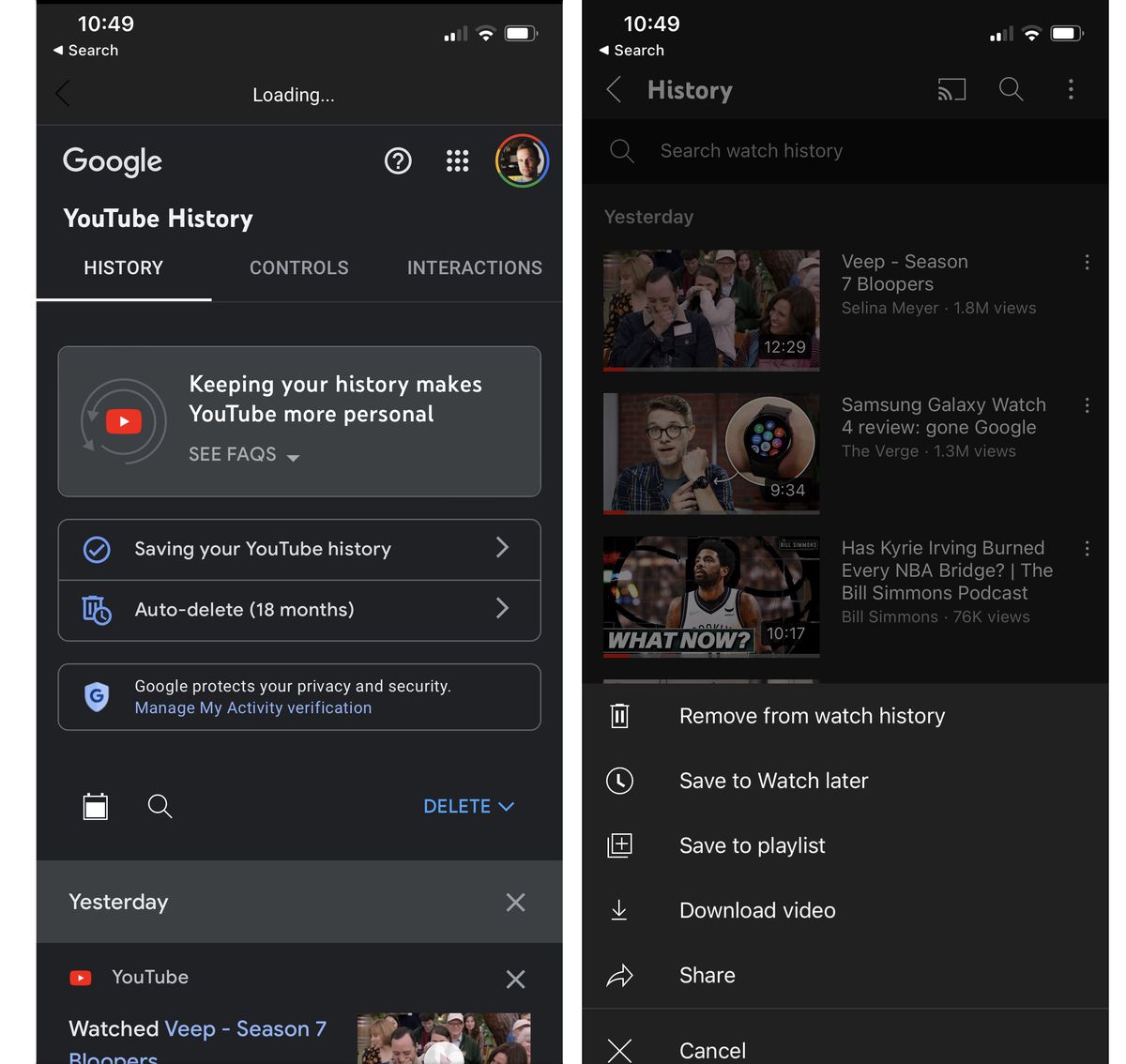Switch to the CONTROLS tab
Screen dimensions: 1126x1064
pos(298,268)
